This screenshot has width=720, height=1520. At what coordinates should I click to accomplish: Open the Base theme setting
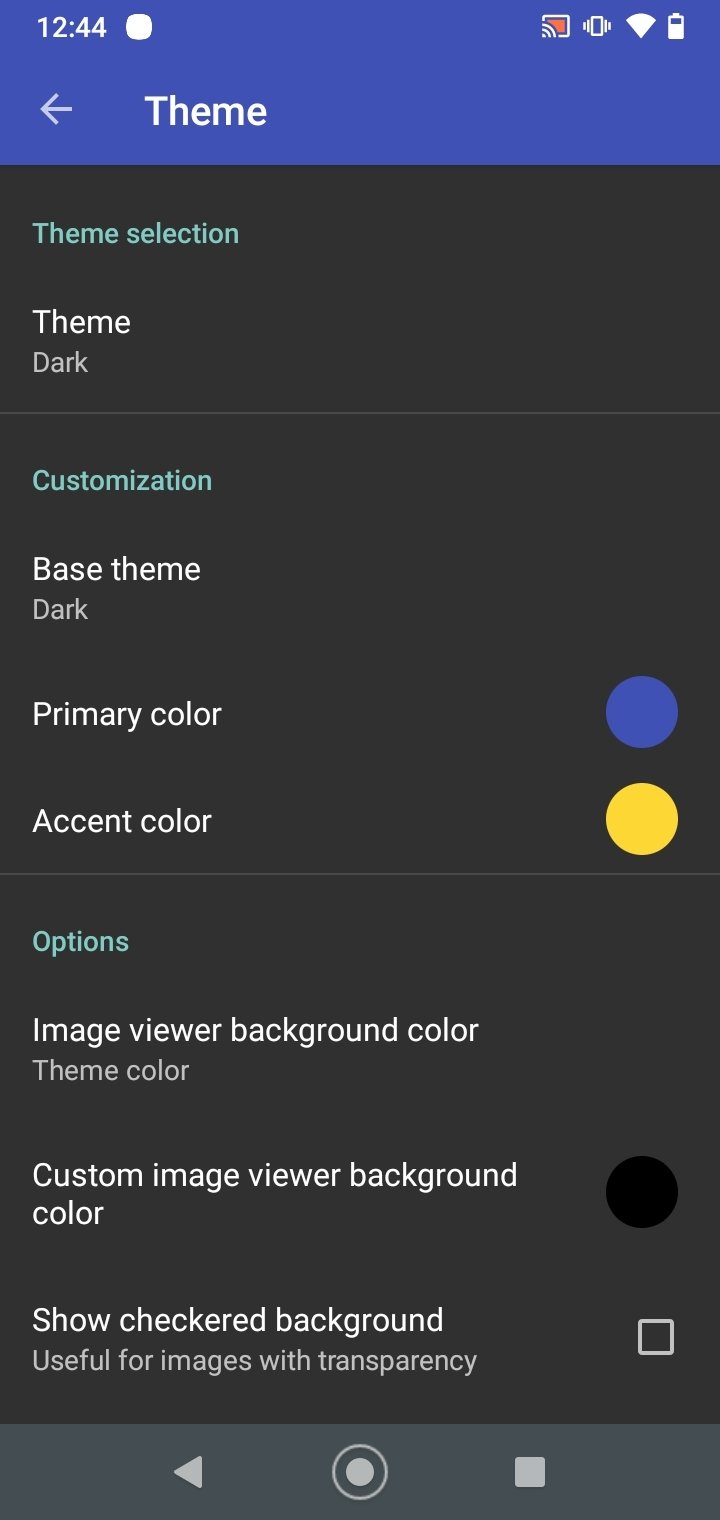360,588
